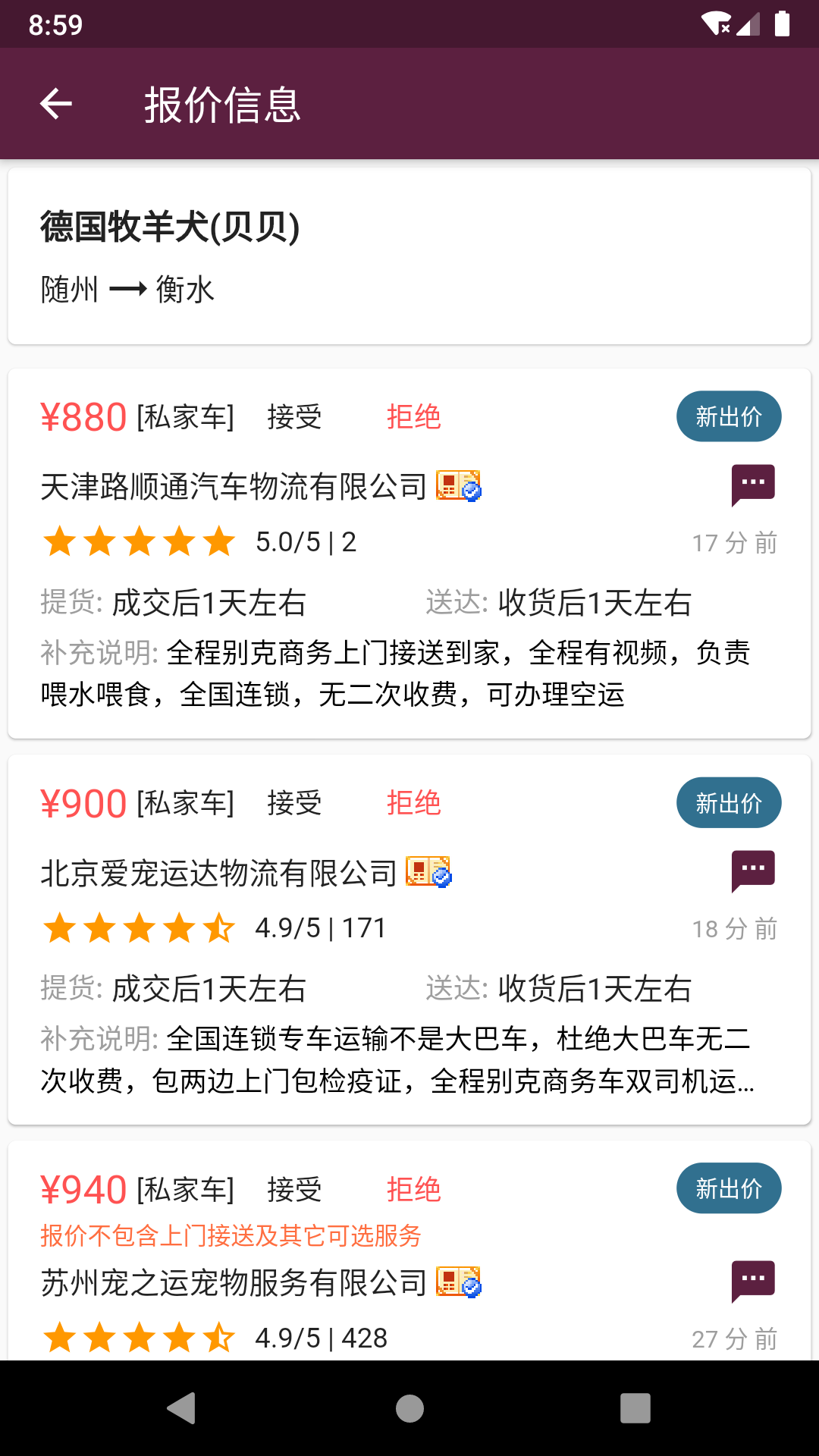This screenshot has width=819, height=1456.
Task: Tap 新出价 on the ¥880 quote
Action: pyautogui.click(x=729, y=416)
